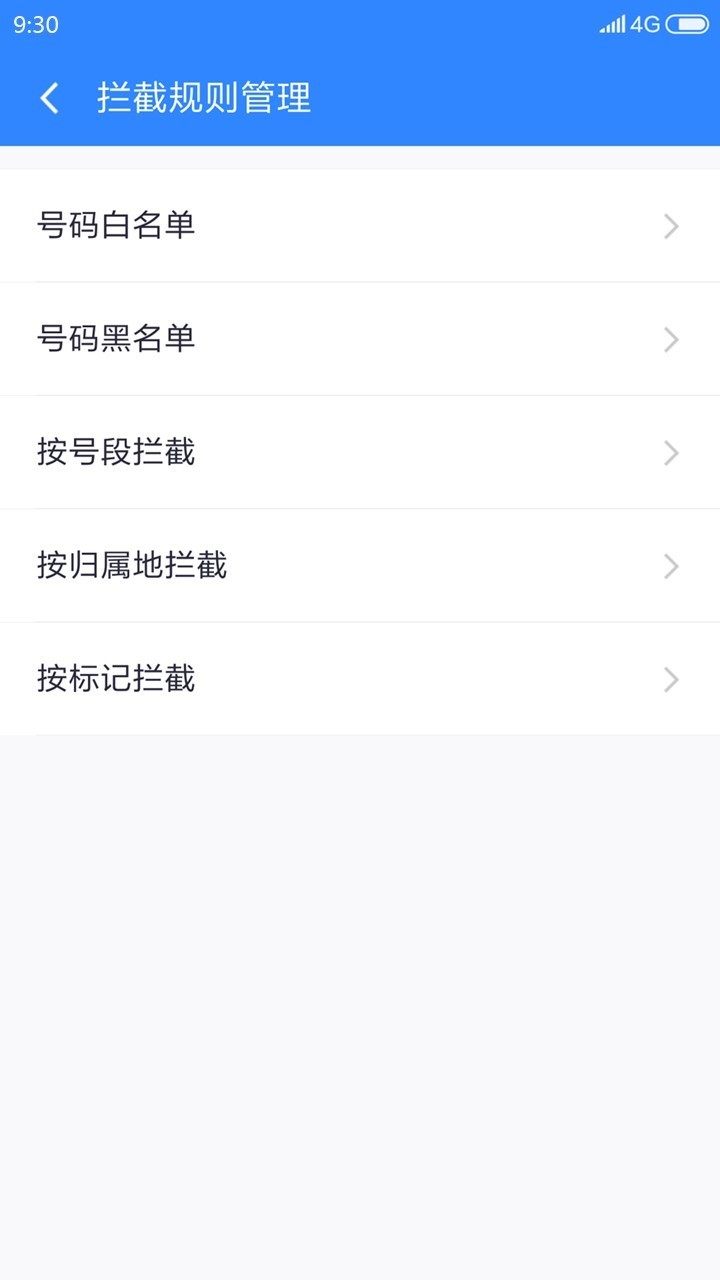Expand the 号码白名单 row chevron
Viewport: 720px width, 1280px height.
670,226
